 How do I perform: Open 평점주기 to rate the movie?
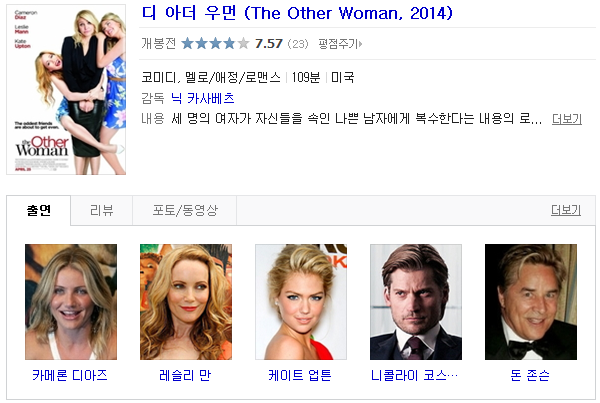point(340,44)
